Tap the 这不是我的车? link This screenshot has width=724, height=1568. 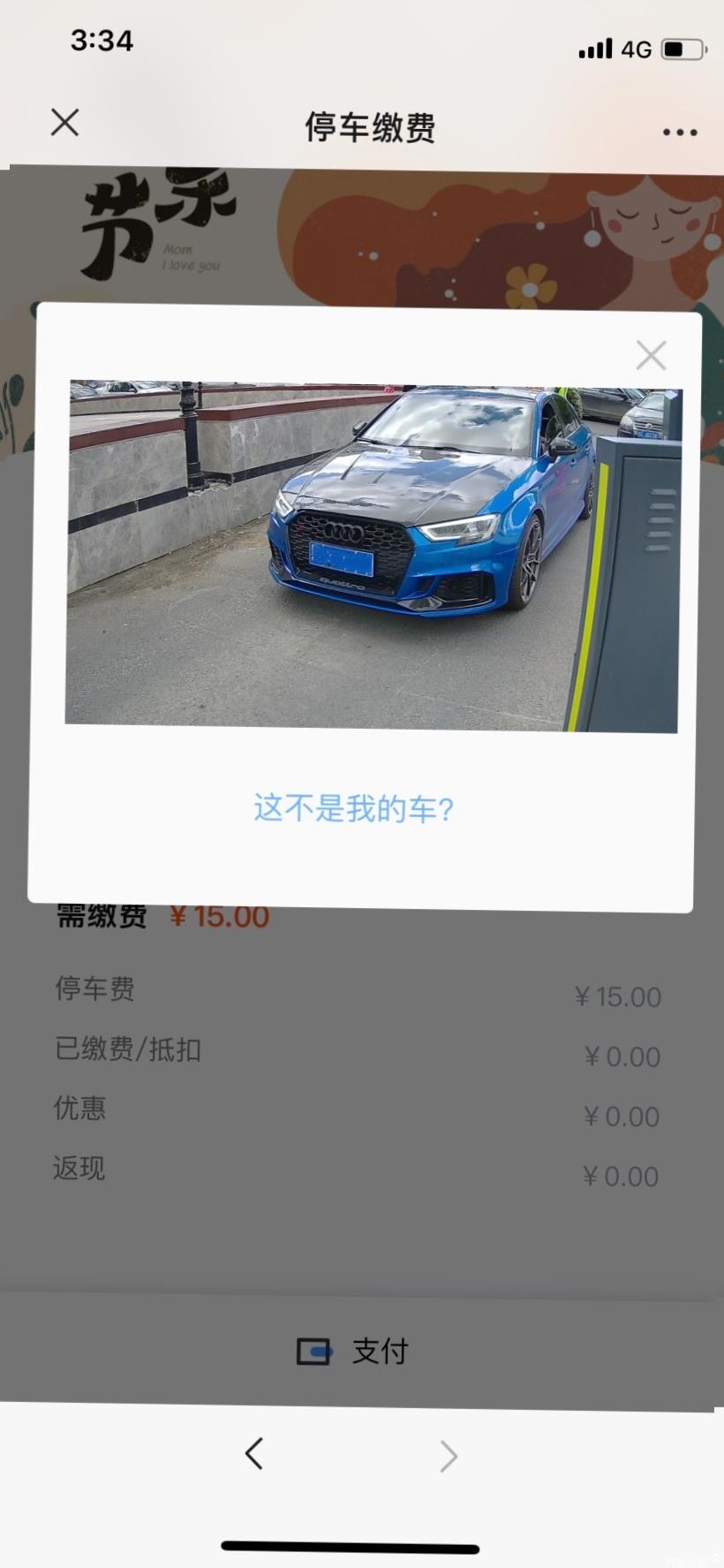pos(354,808)
